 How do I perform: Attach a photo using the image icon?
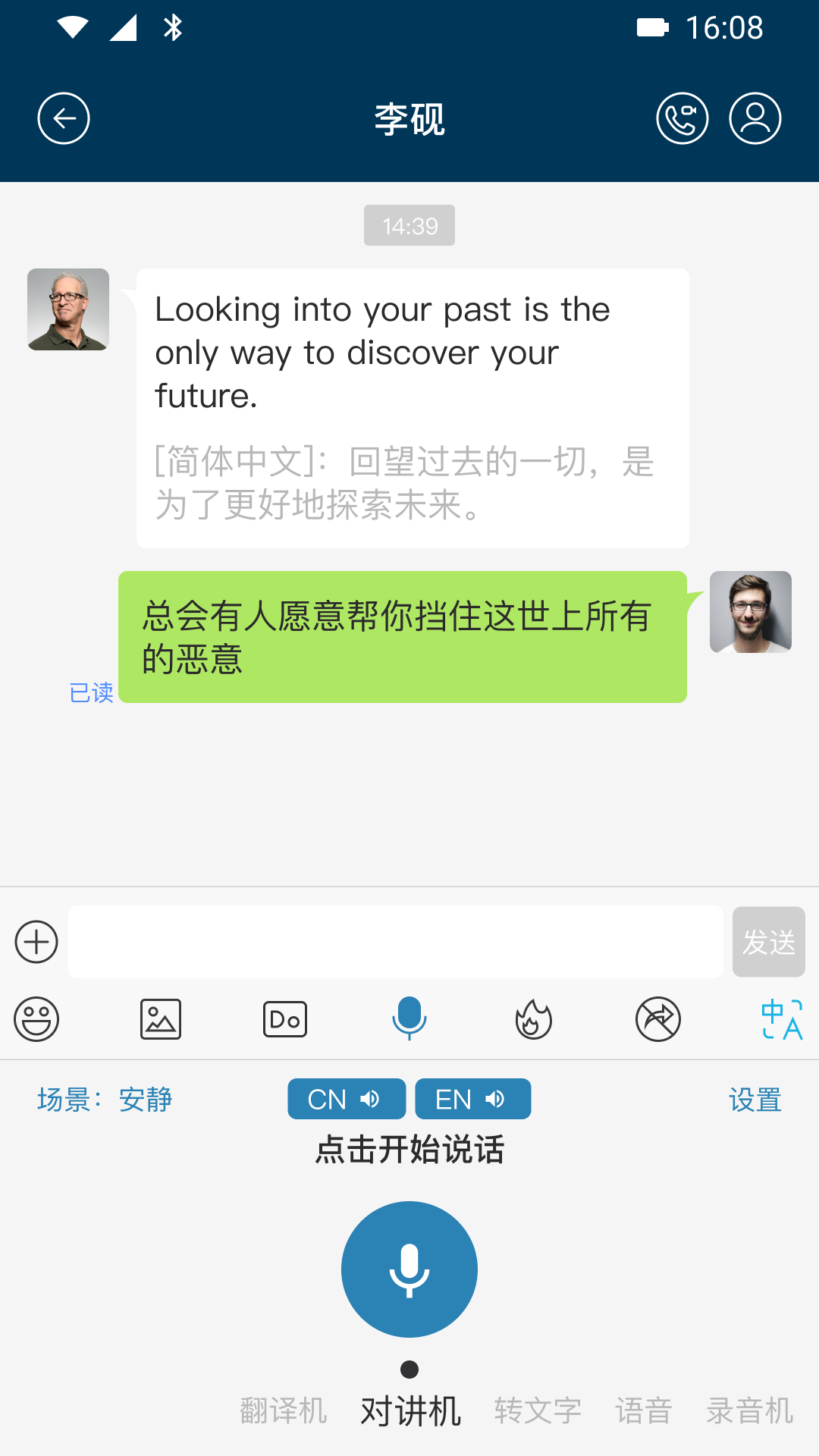tap(160, 1019)
